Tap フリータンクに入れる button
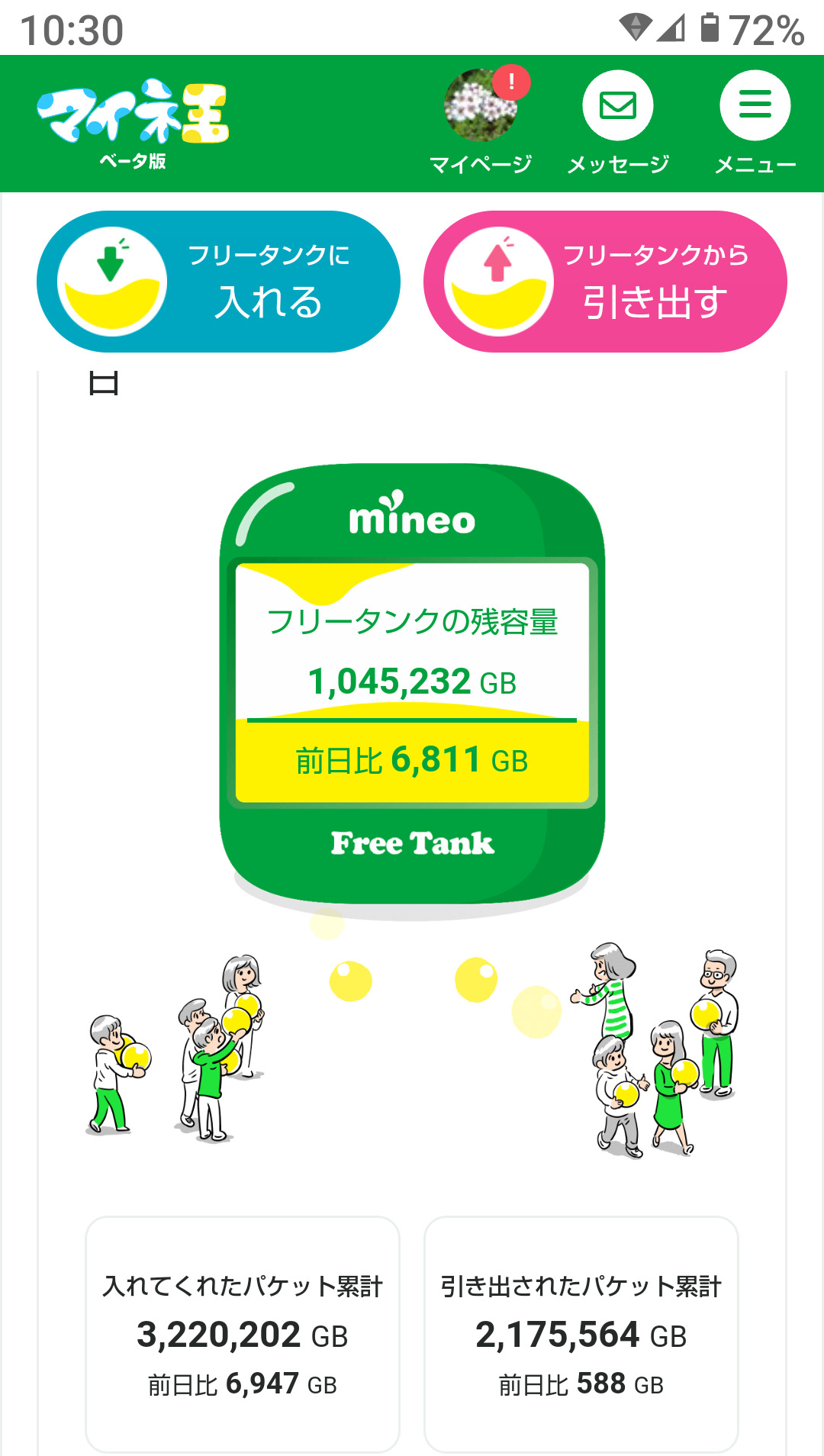 218,282
